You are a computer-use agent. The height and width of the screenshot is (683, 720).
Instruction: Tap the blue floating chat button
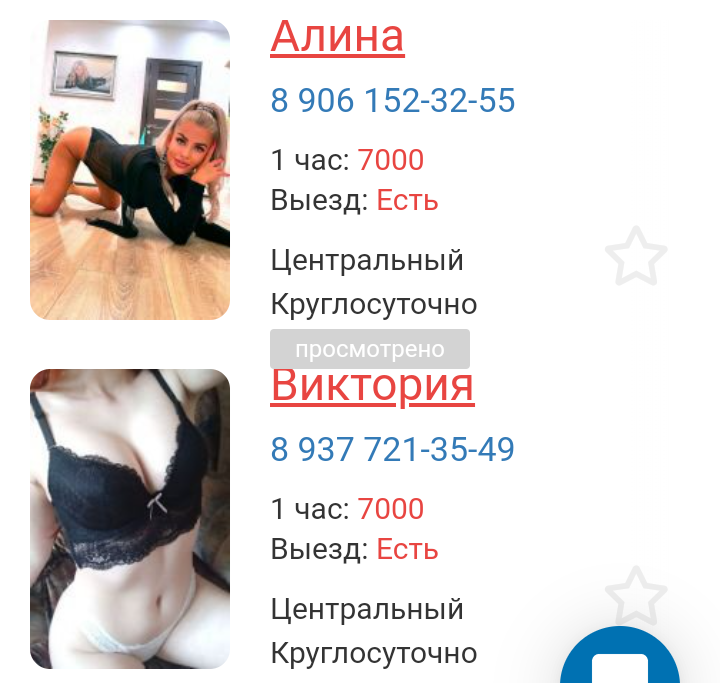point(622,664)
